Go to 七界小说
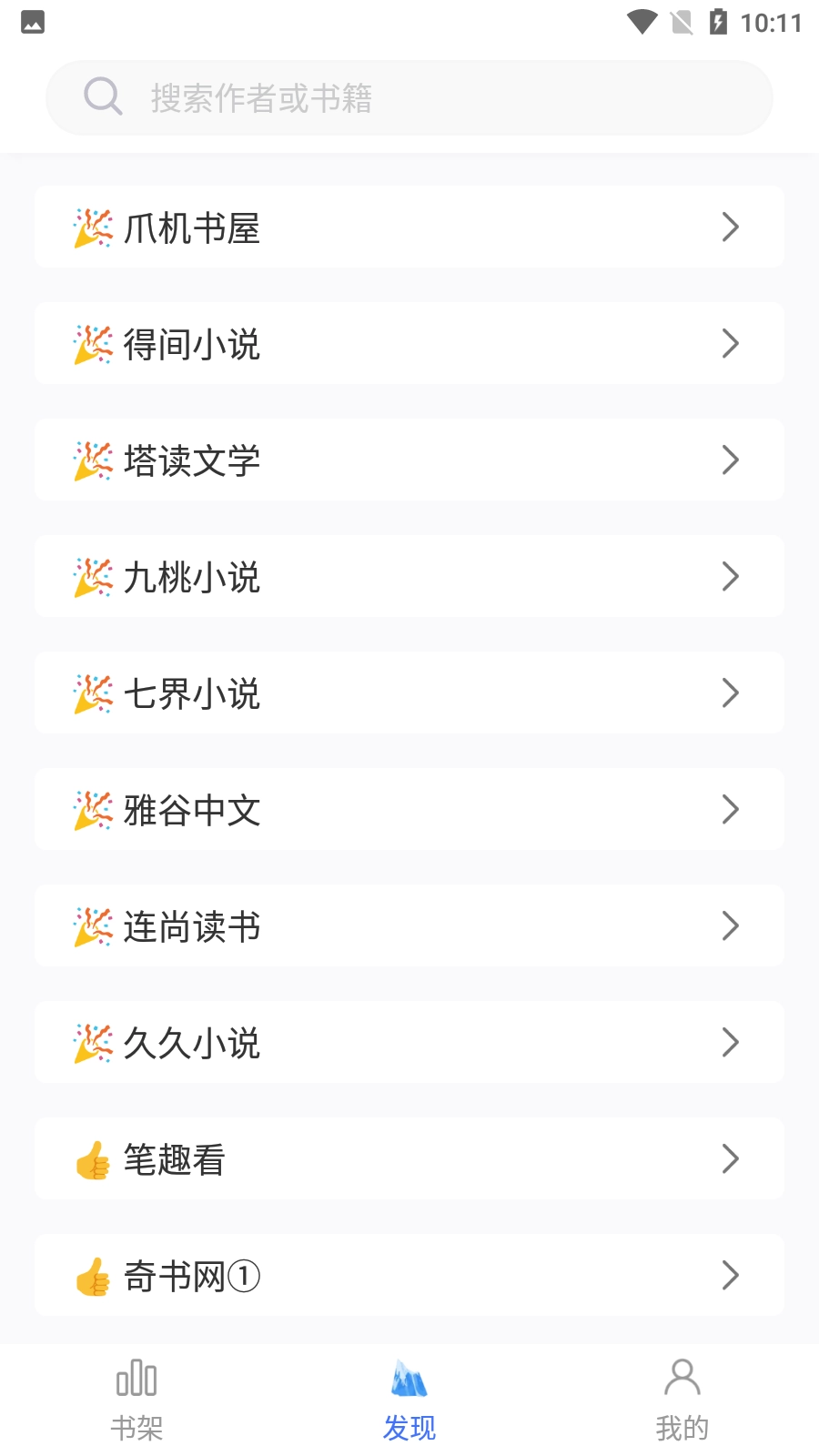 [409, 693]
